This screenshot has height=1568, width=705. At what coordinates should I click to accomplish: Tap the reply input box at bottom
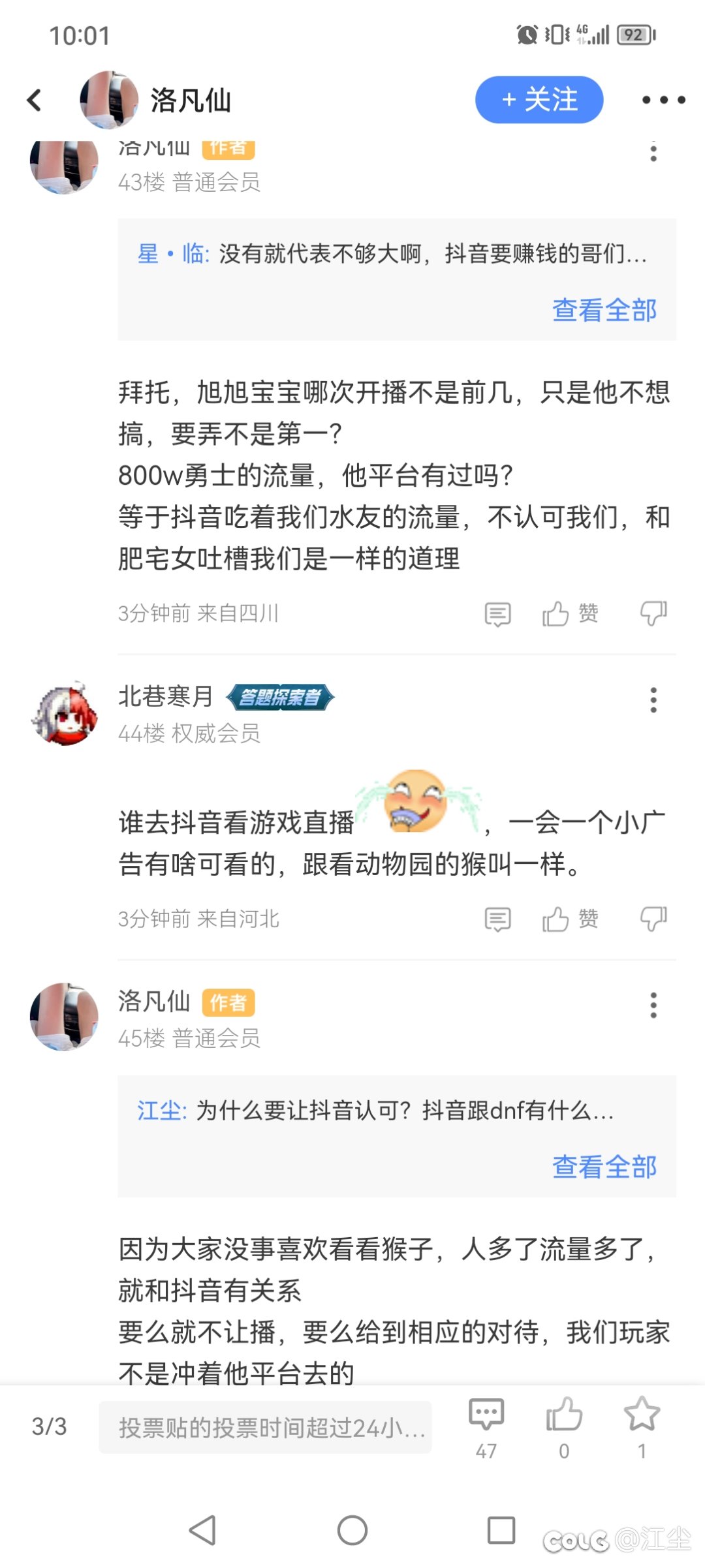point(265,1428)
